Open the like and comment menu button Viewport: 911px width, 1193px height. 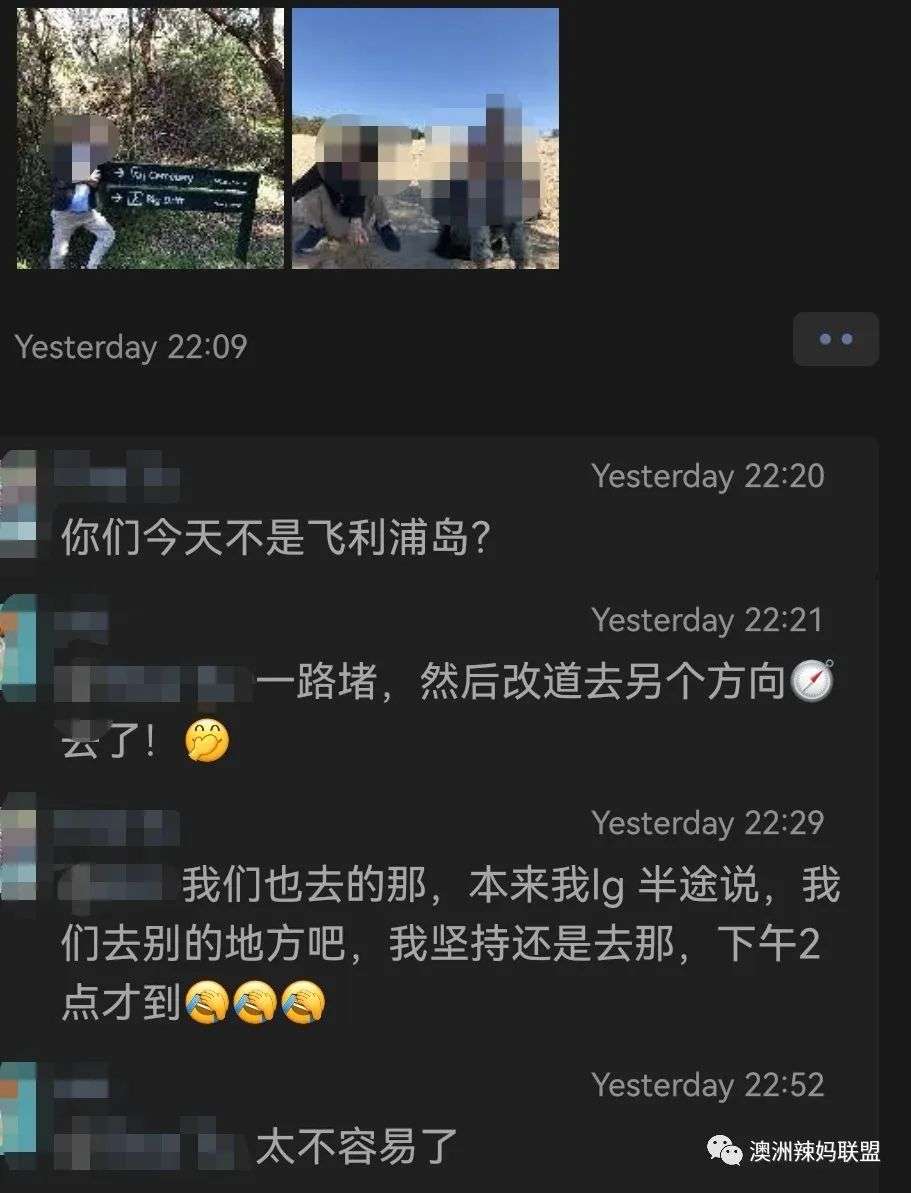[x=835, y=339]
